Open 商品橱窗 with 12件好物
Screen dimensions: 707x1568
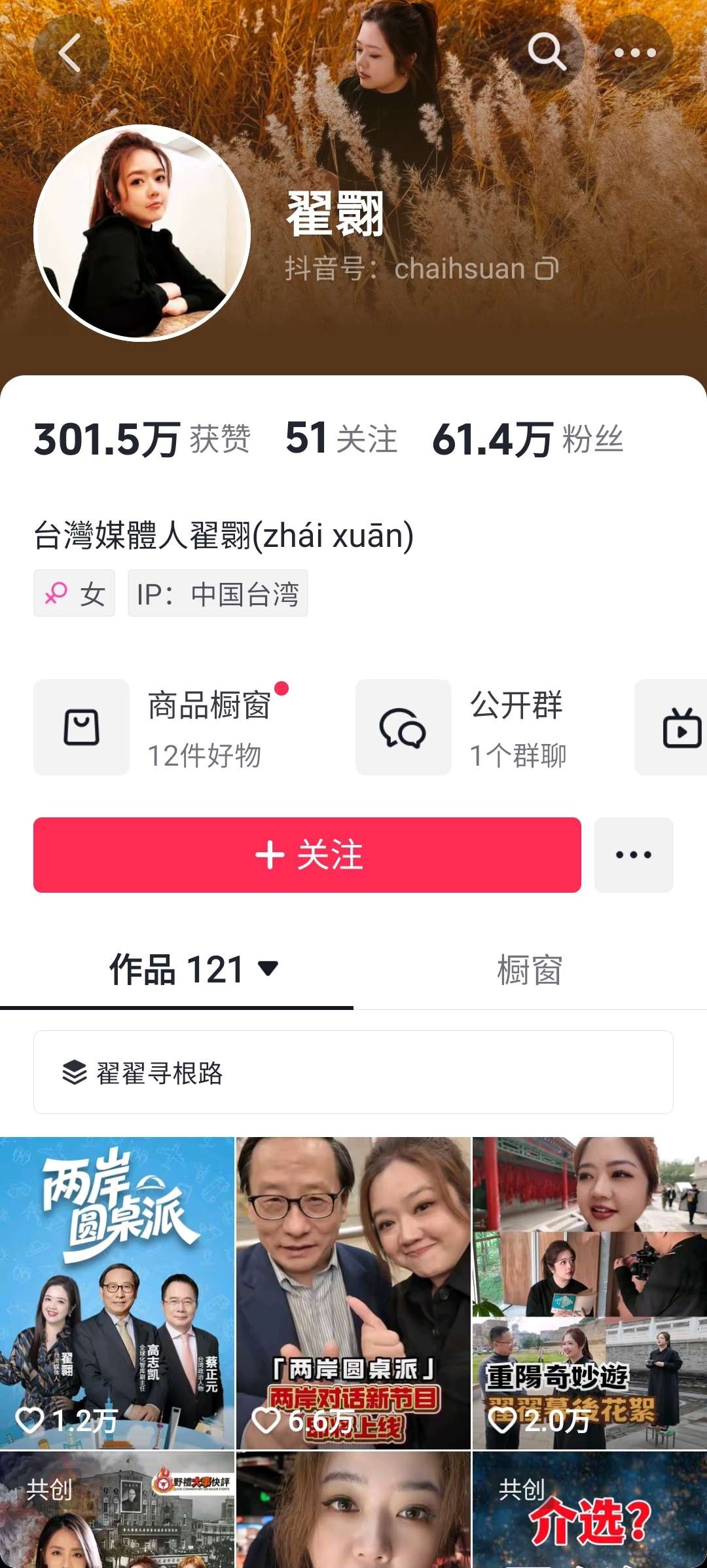tap(164, 727)
